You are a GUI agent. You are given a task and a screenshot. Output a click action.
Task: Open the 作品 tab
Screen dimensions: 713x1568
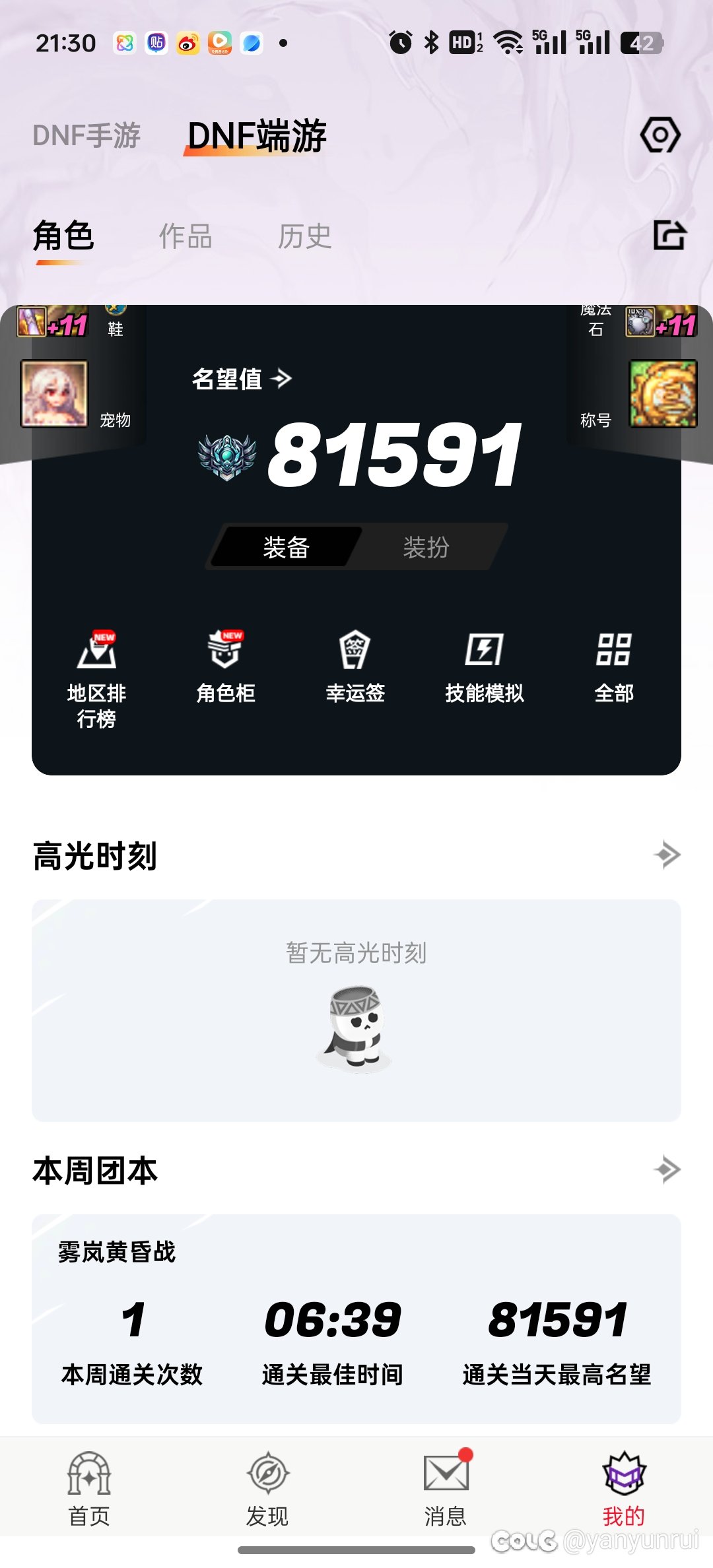point(186,236)
